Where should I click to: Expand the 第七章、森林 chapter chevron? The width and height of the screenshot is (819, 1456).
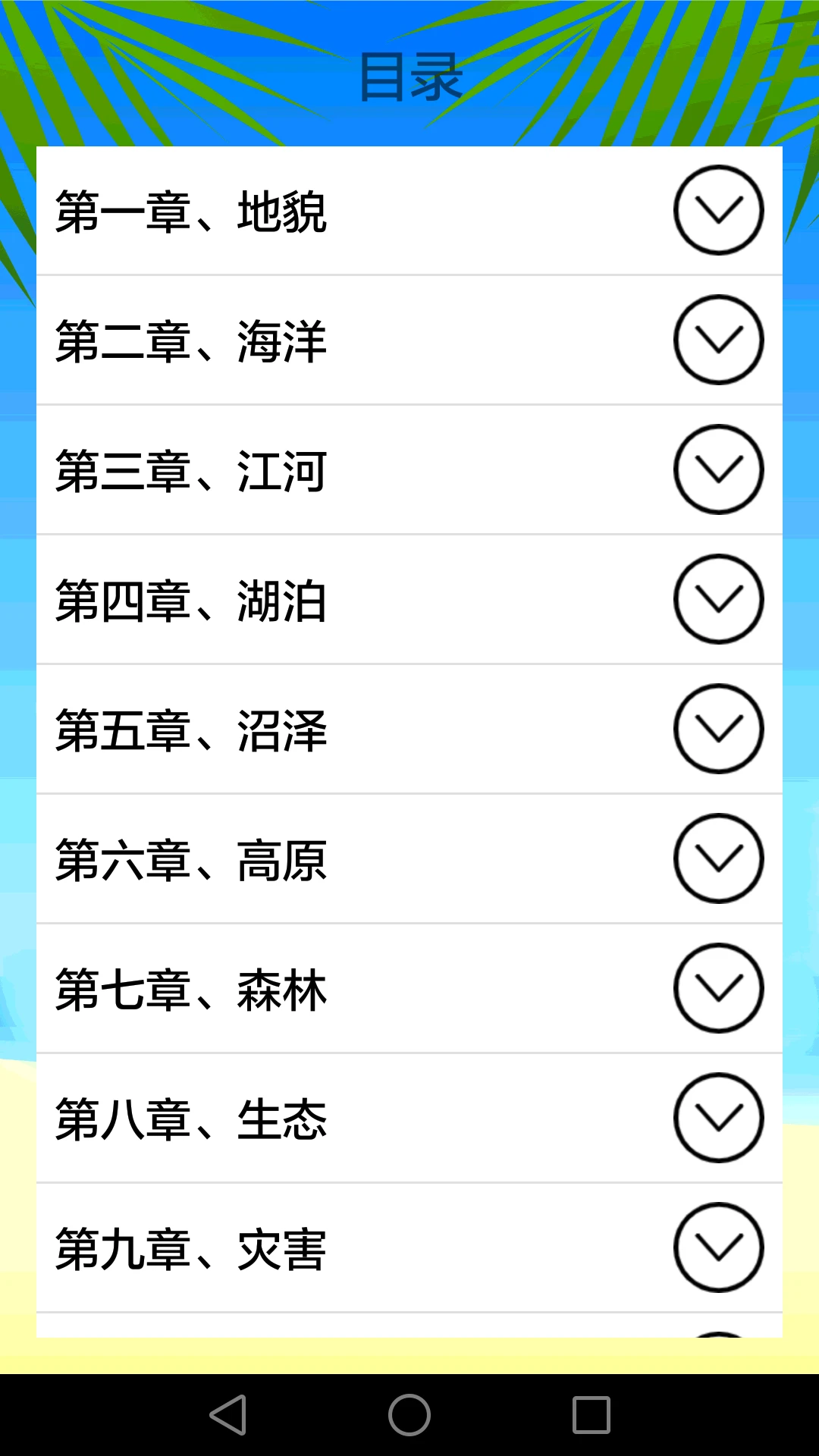pyautogui.click(x=719, y=987)
